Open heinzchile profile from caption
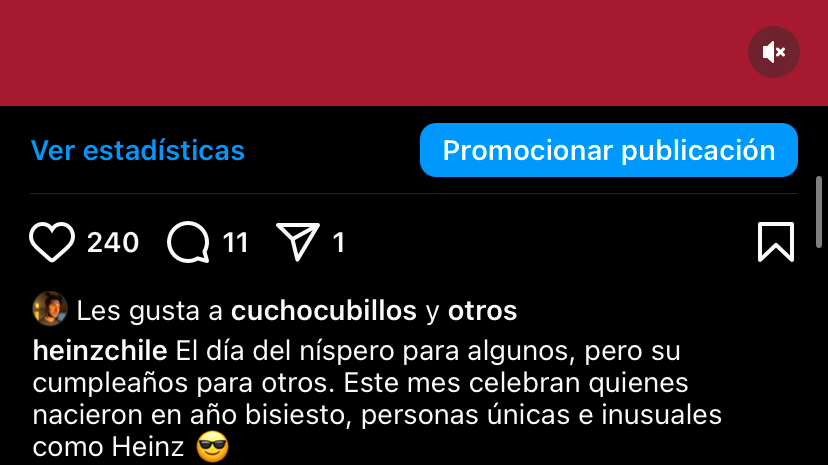The width and height of the screenshot is (828, 465). click(x=101, y=351)
